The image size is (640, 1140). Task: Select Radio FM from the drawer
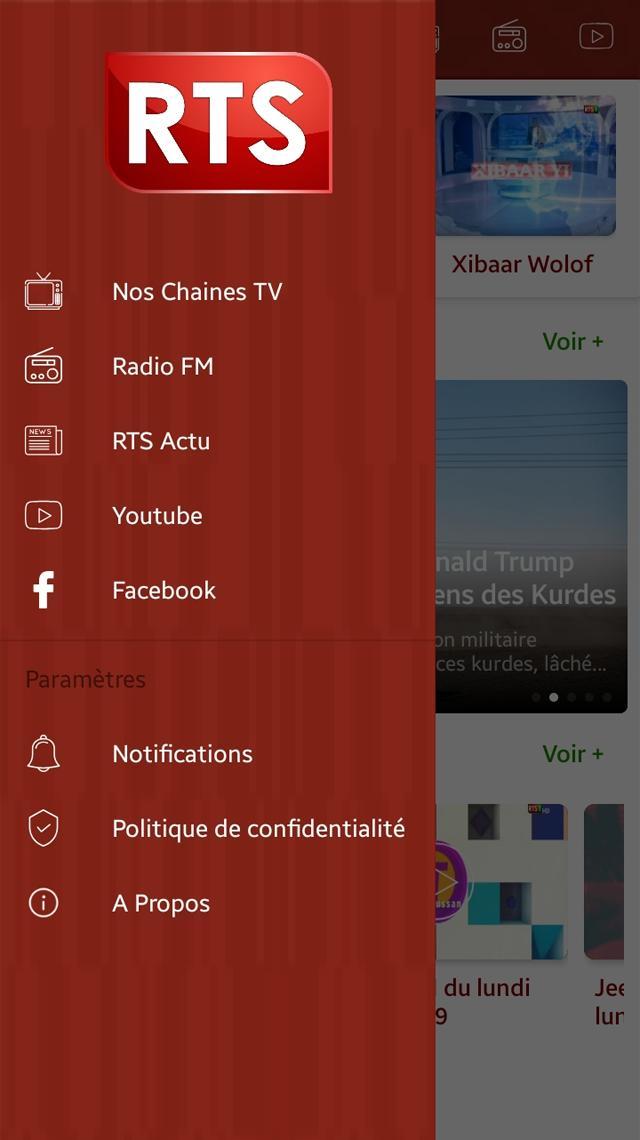tap(163, 367)
